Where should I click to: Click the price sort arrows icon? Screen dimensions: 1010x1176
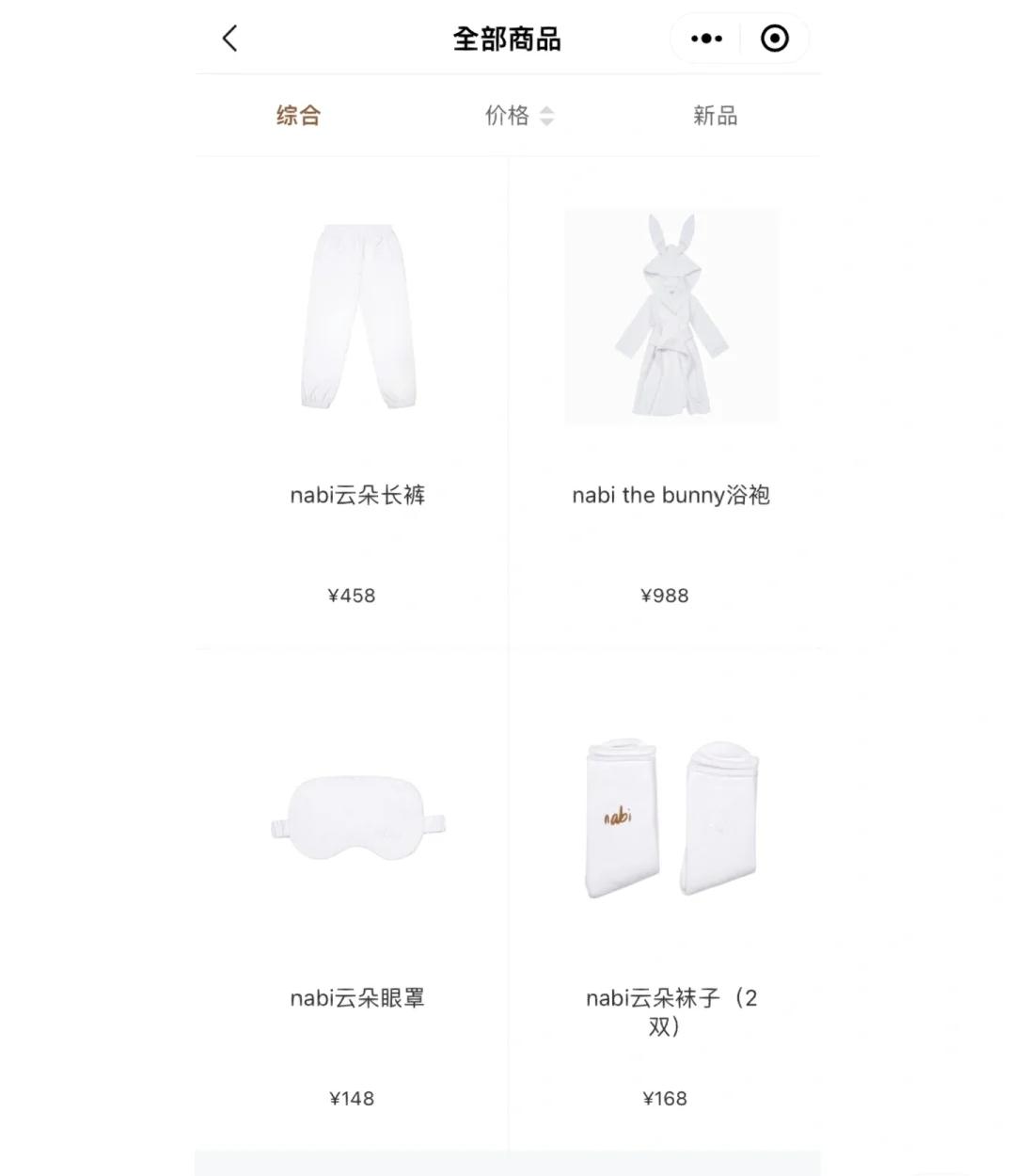[548, 115]
